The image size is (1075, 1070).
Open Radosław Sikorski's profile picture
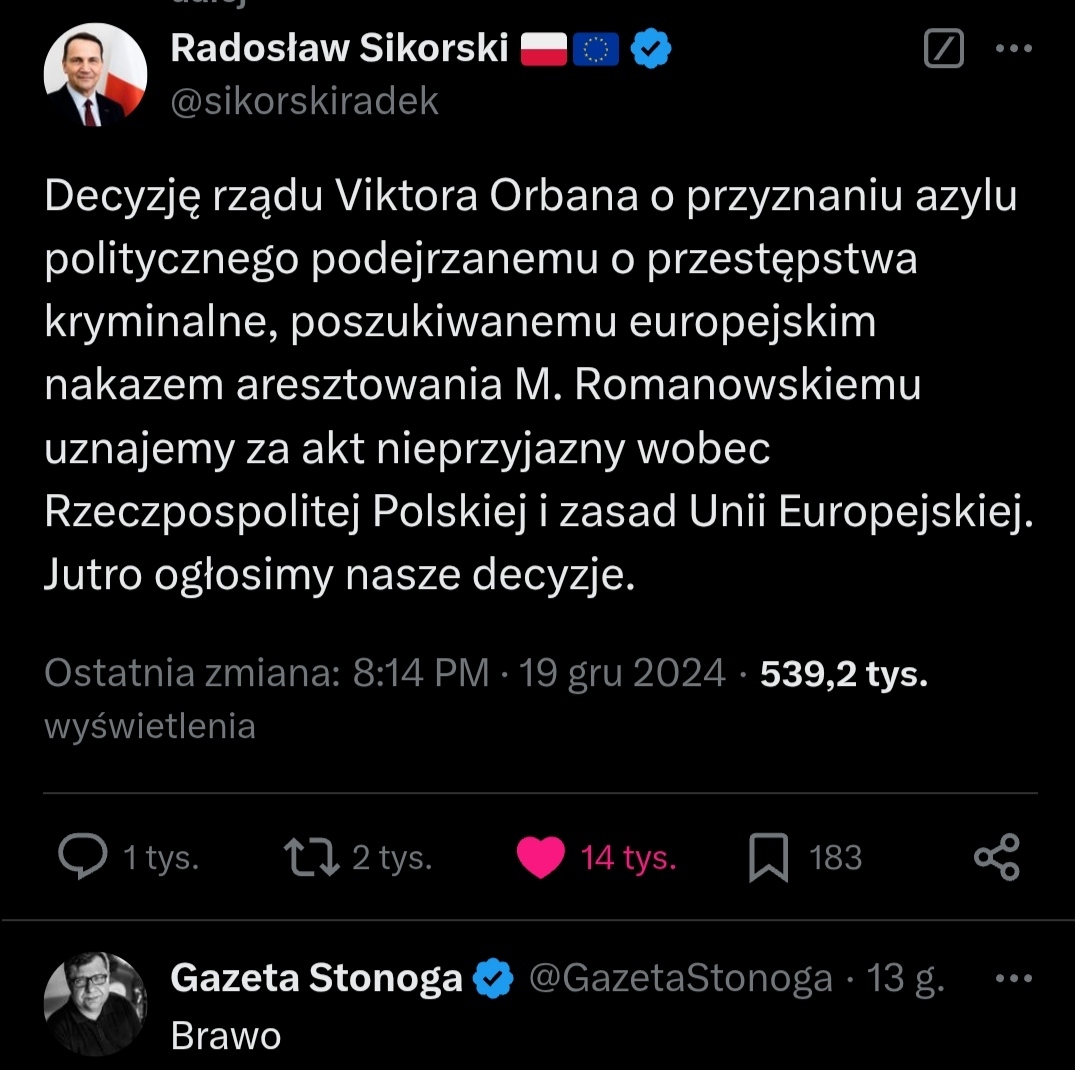(95, 75)
